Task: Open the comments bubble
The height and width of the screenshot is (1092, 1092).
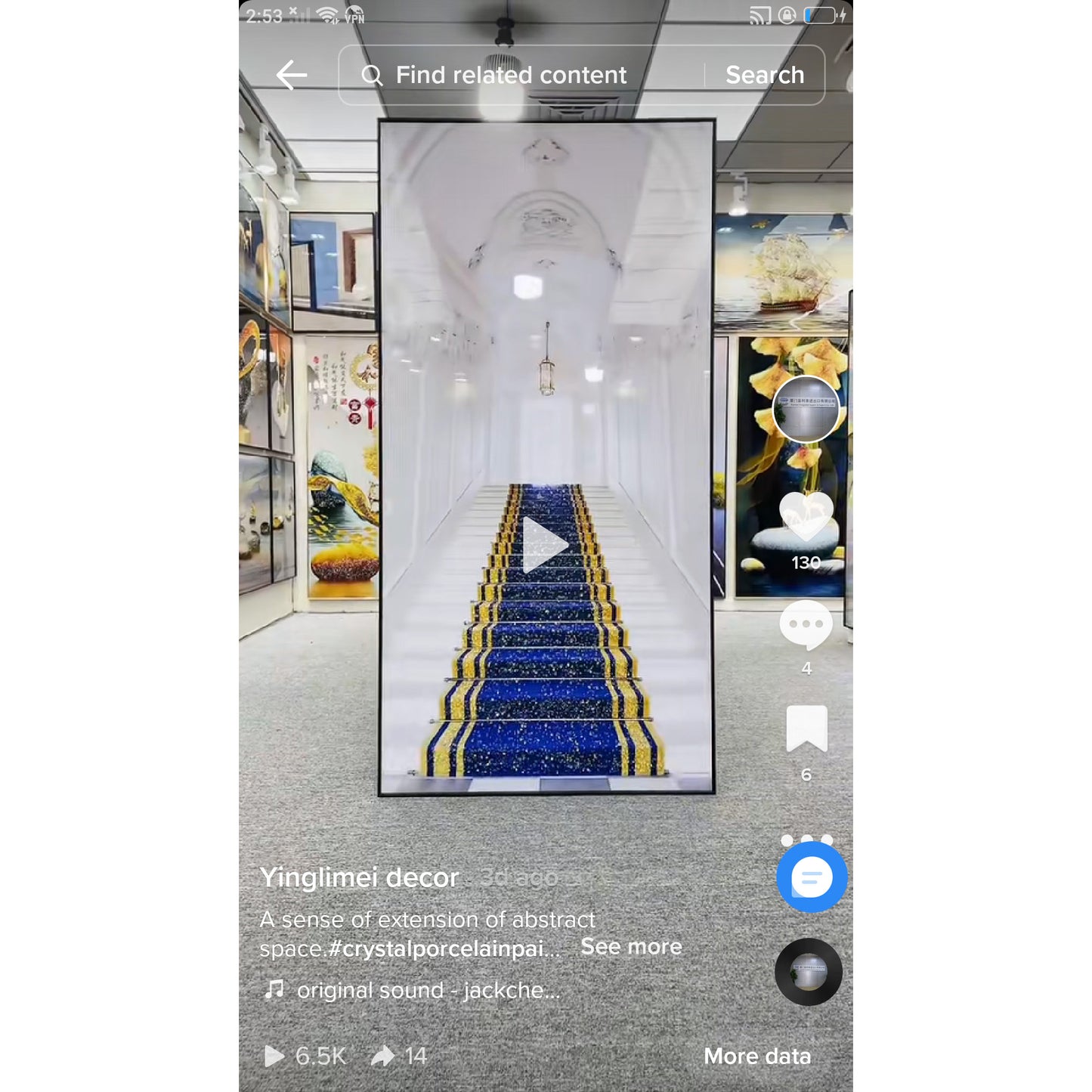Action: 806,625
